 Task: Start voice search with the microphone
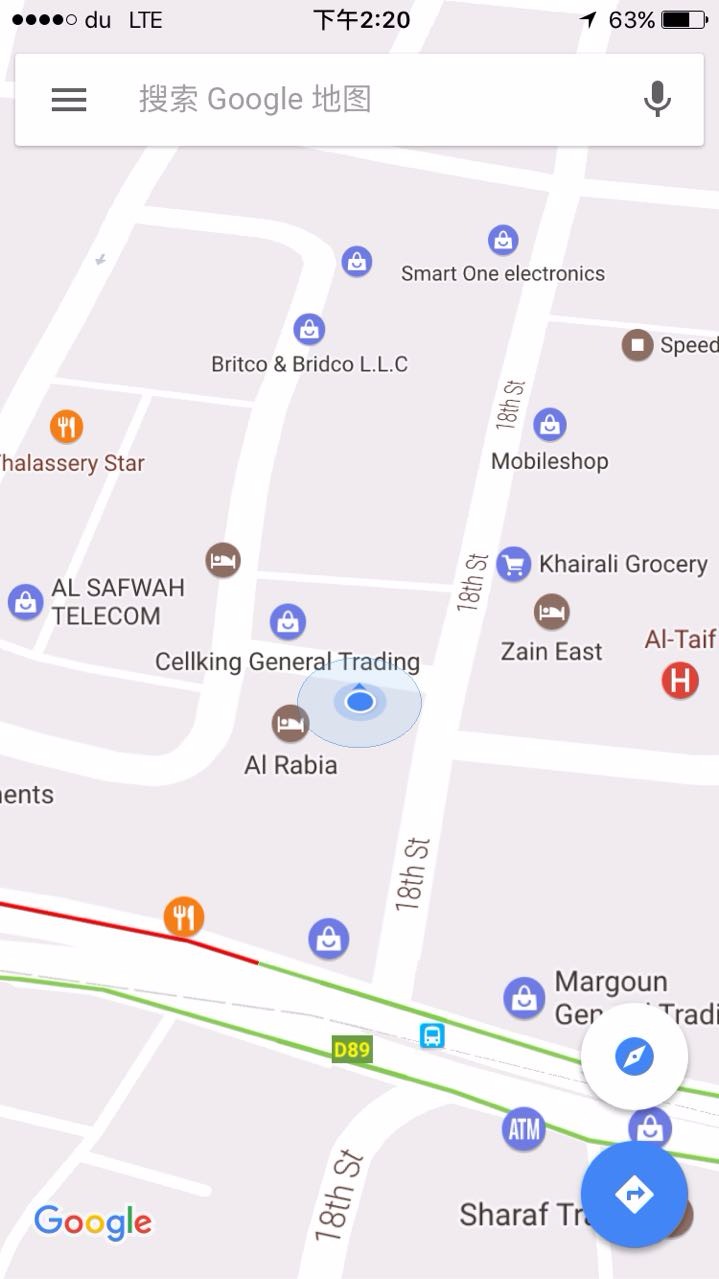click(657, 99)
